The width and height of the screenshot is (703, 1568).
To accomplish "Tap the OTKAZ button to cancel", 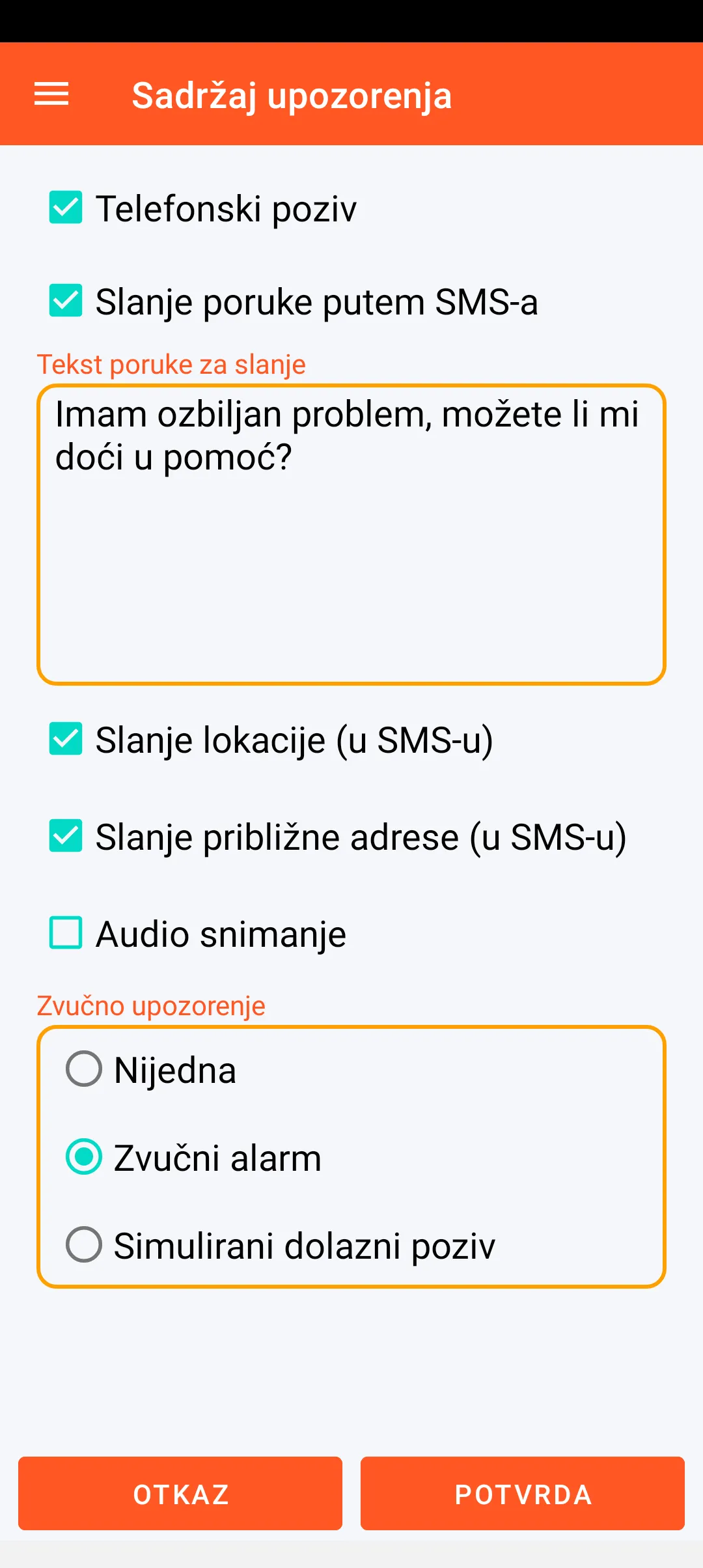I will (x=180, y=1494).
